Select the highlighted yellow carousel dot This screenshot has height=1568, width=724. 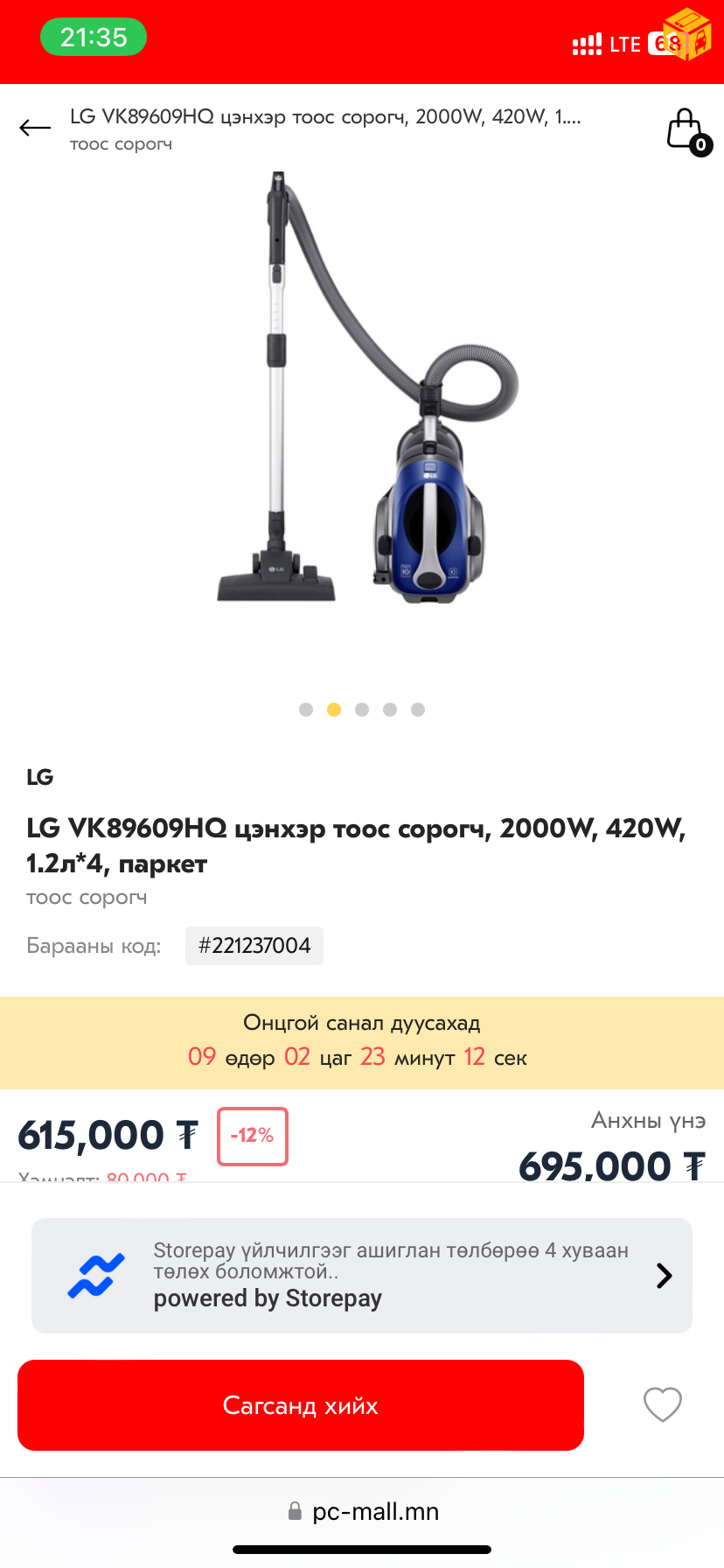click(x=333, y=710)
